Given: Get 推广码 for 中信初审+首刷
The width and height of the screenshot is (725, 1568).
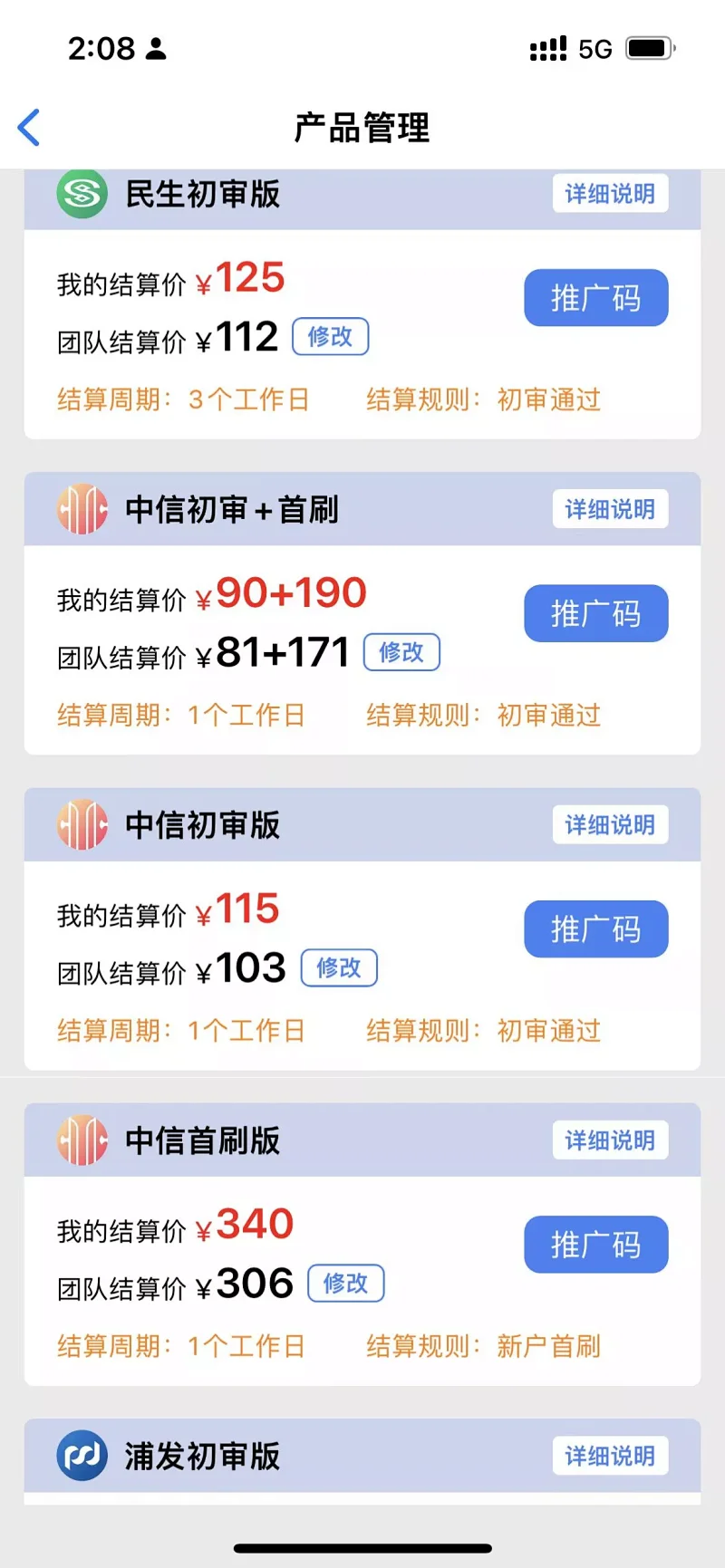Looking at the screenshot, I should pos(595,613).
